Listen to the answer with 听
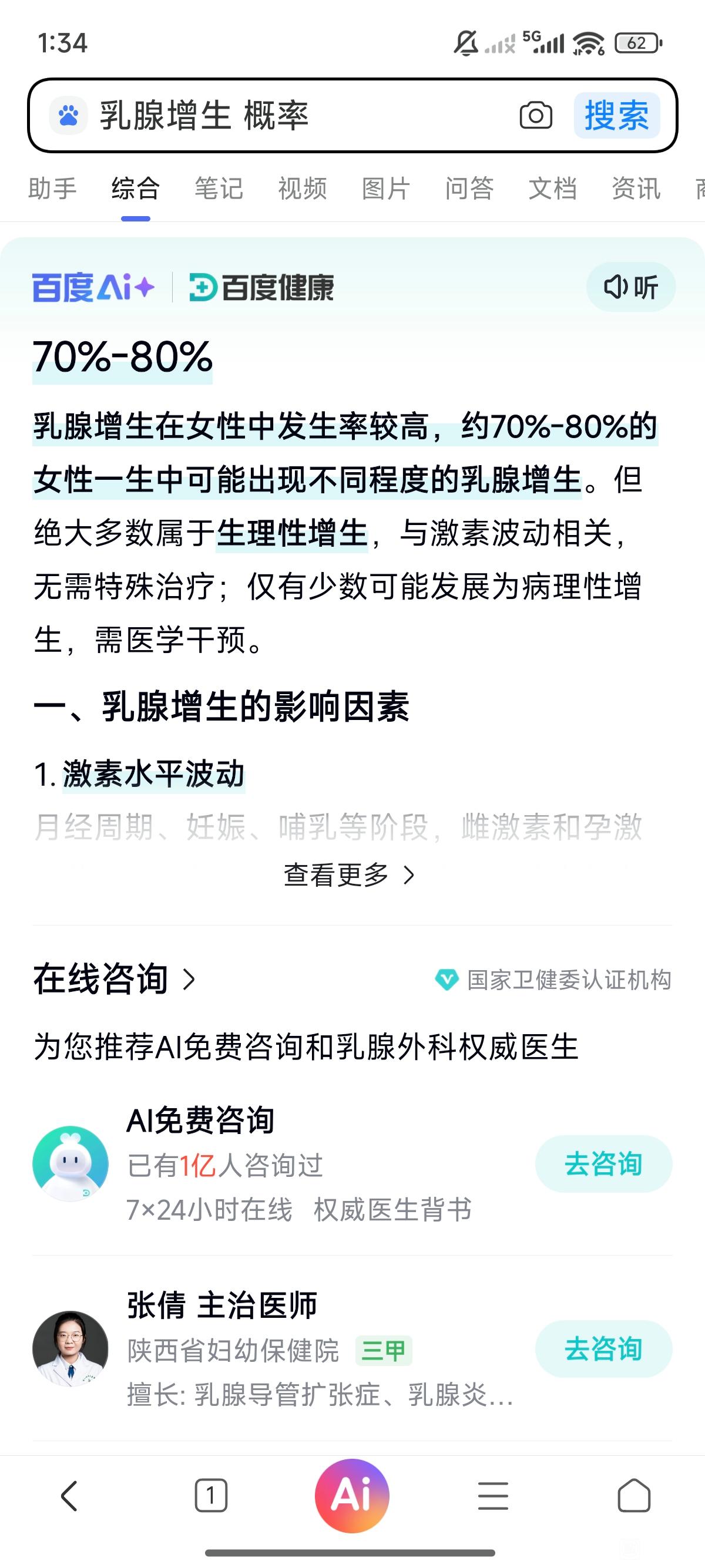This screenshot has width=705, height=1568. coord(631,287)
